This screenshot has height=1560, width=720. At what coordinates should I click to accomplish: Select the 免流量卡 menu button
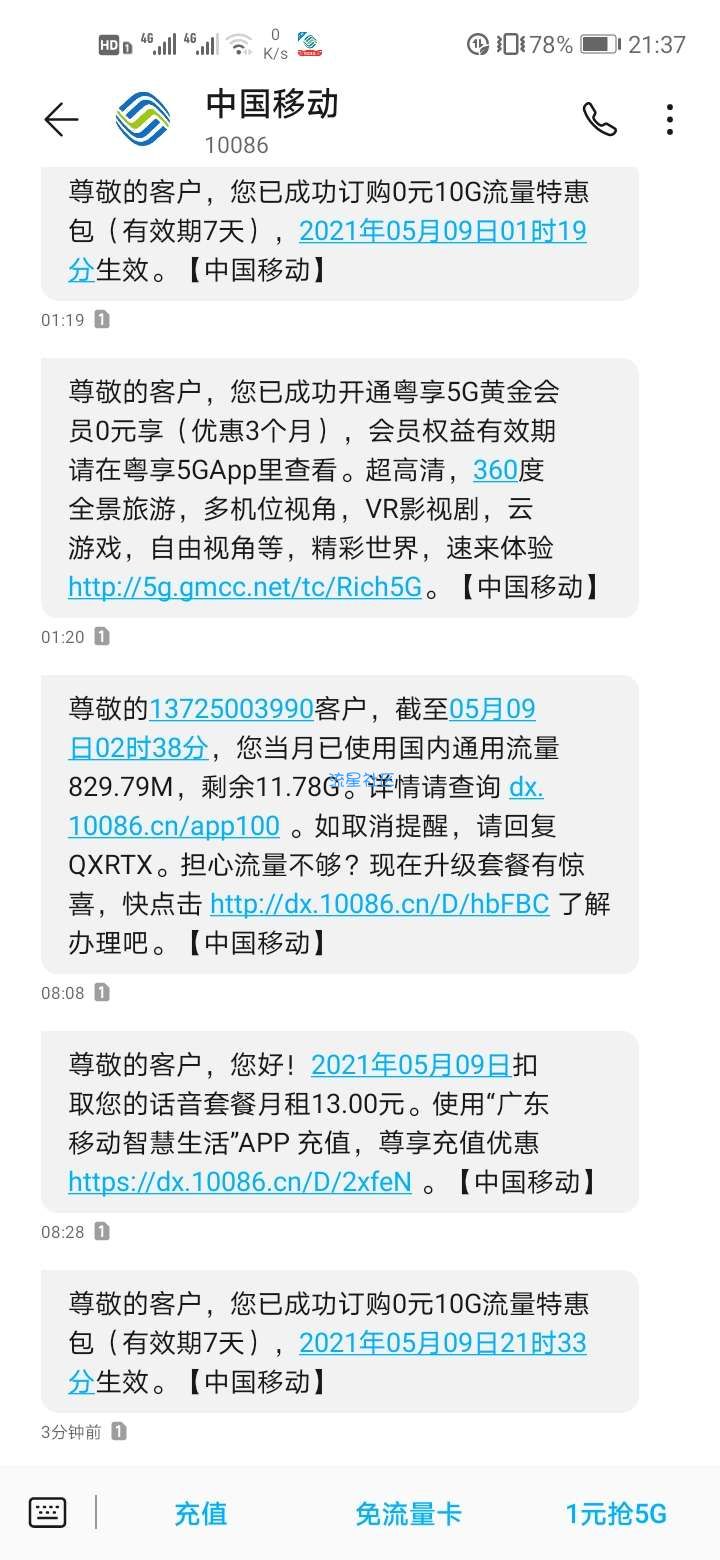(x=408, y=1514)
